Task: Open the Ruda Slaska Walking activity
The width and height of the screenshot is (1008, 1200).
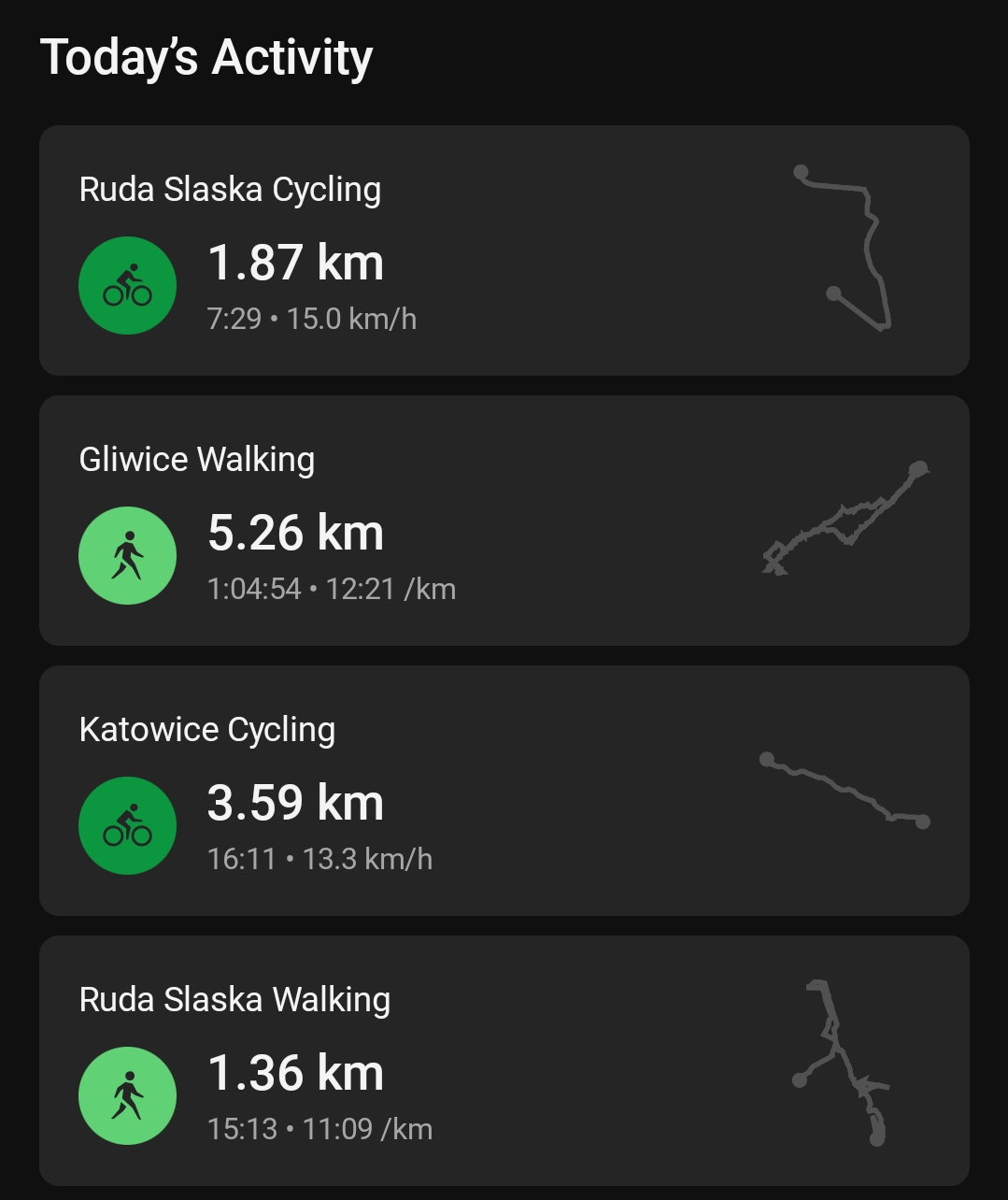Action: [x=504, y=1061]
